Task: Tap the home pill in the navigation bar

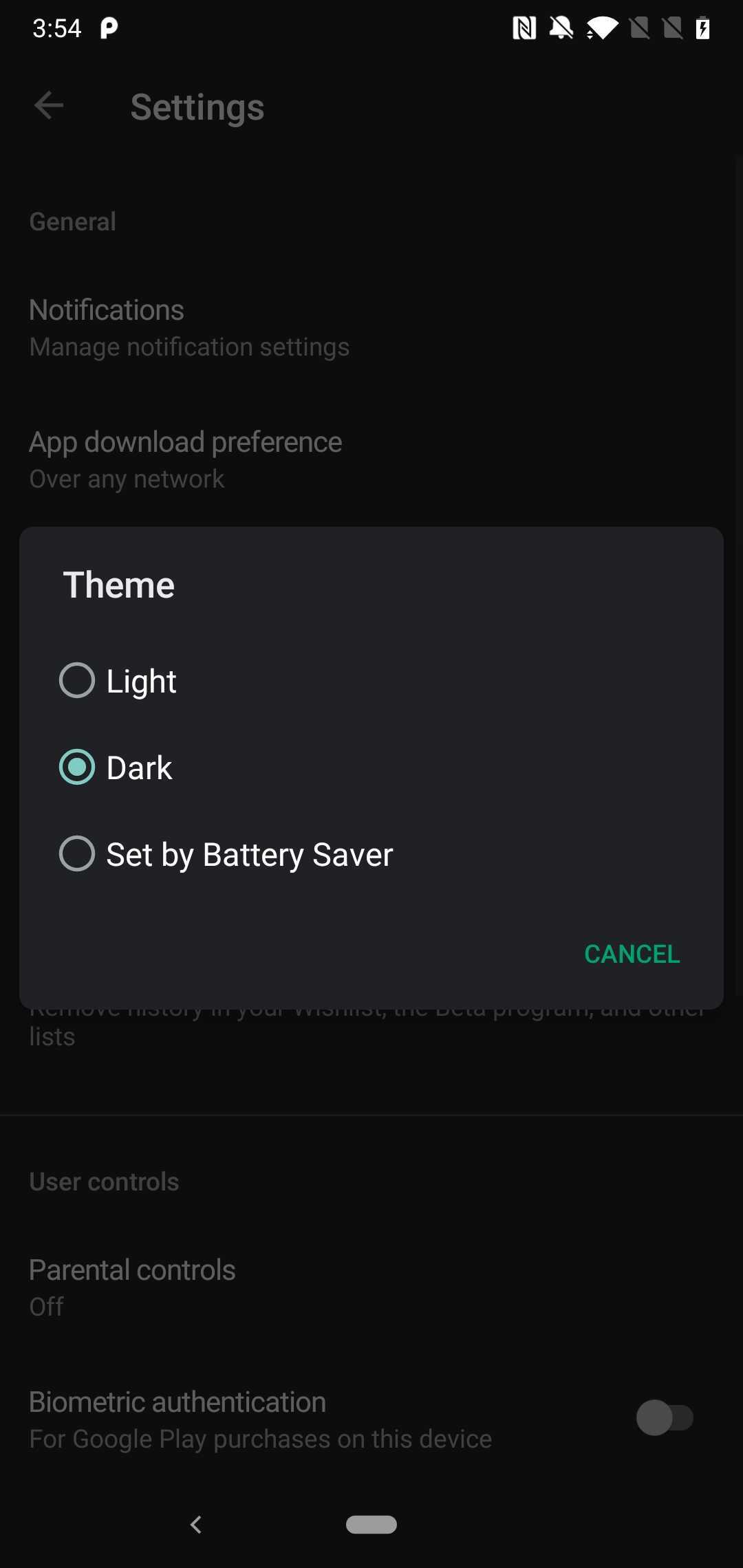Action: pos(371,1525)
